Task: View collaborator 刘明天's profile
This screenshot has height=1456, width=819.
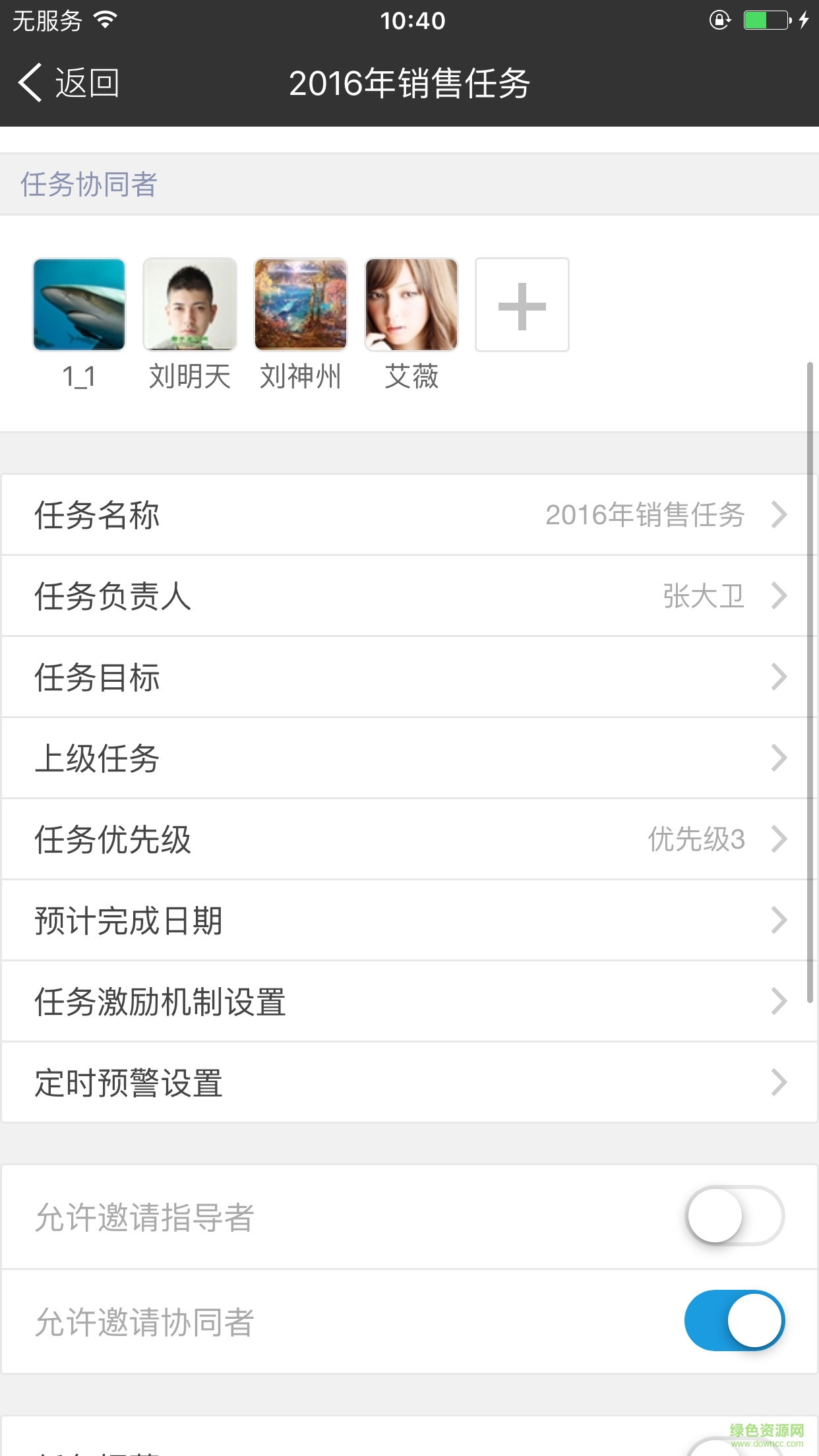Action: pos(190,305)
